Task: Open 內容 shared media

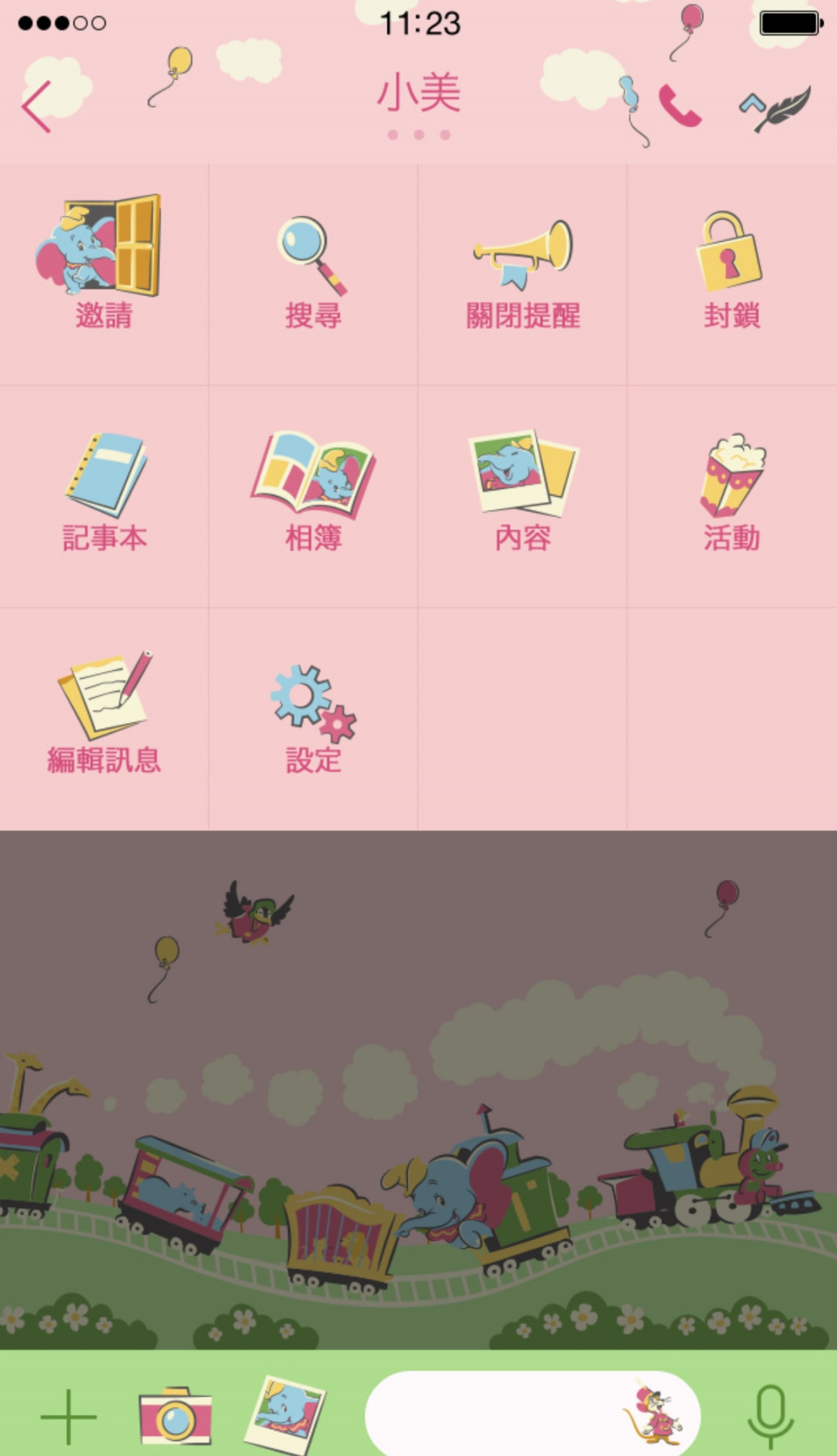Action: pos(523,493)
